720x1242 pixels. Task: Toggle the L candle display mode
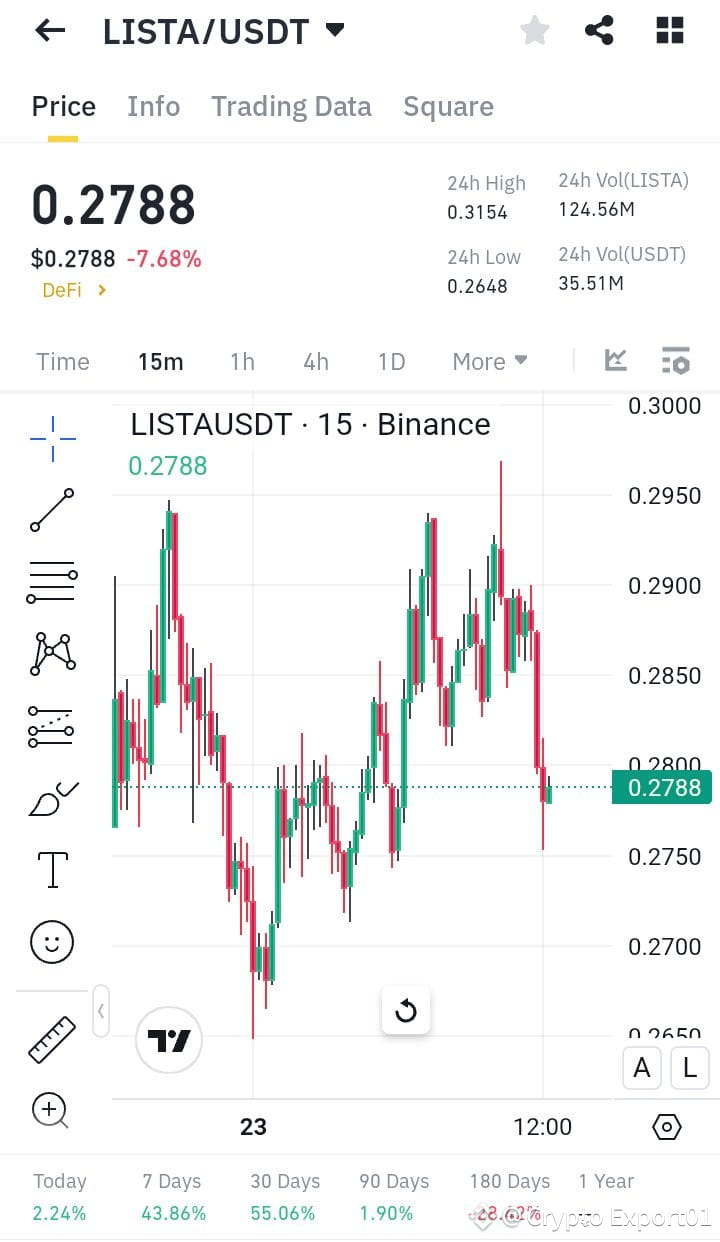(690, 1068)
